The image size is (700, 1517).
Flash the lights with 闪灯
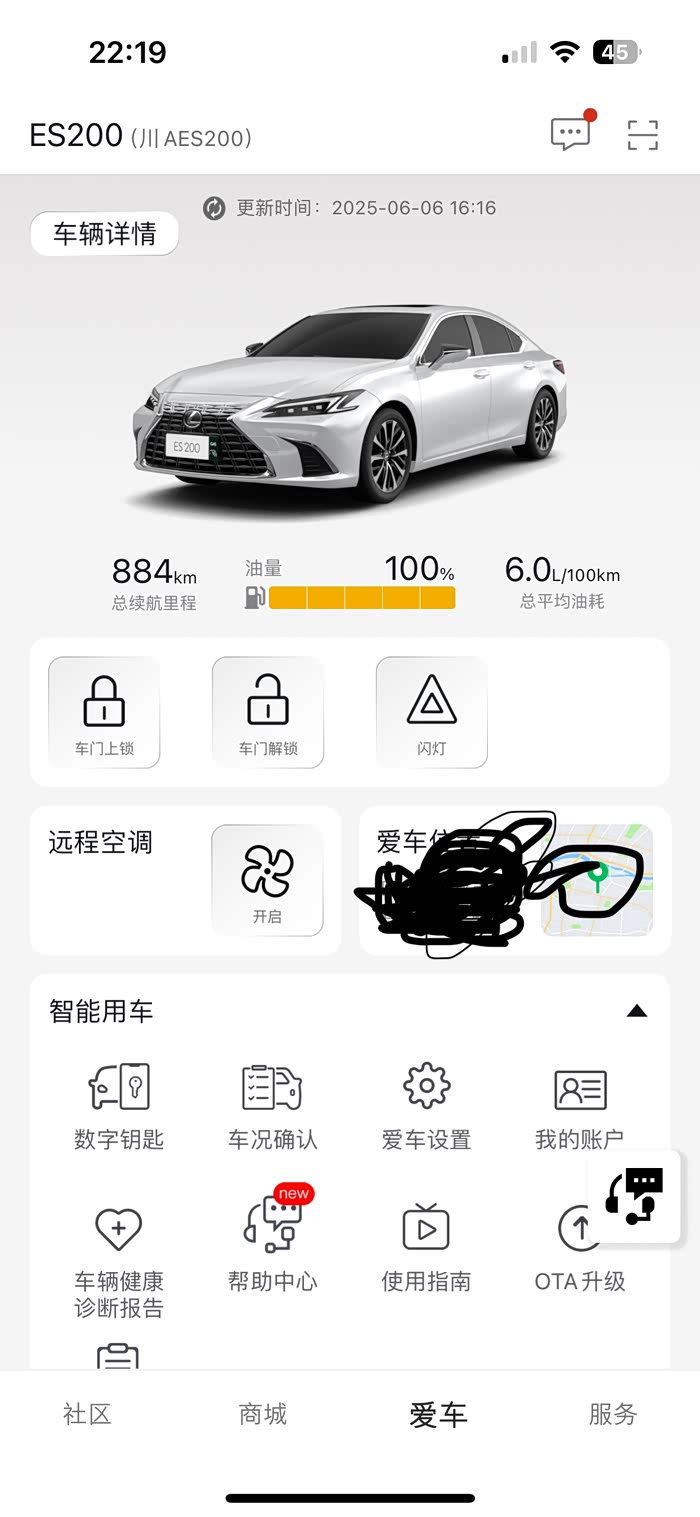[432, 711]
